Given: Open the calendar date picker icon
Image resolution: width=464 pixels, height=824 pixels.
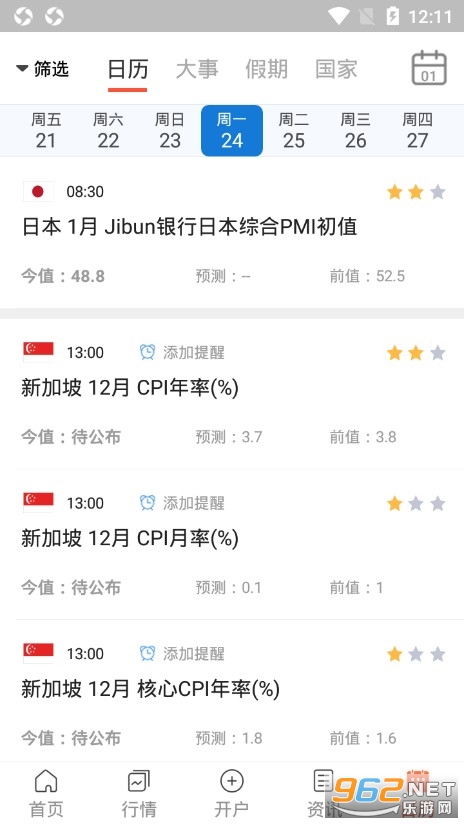Looking at the screenshot, I should click(429, 68).
